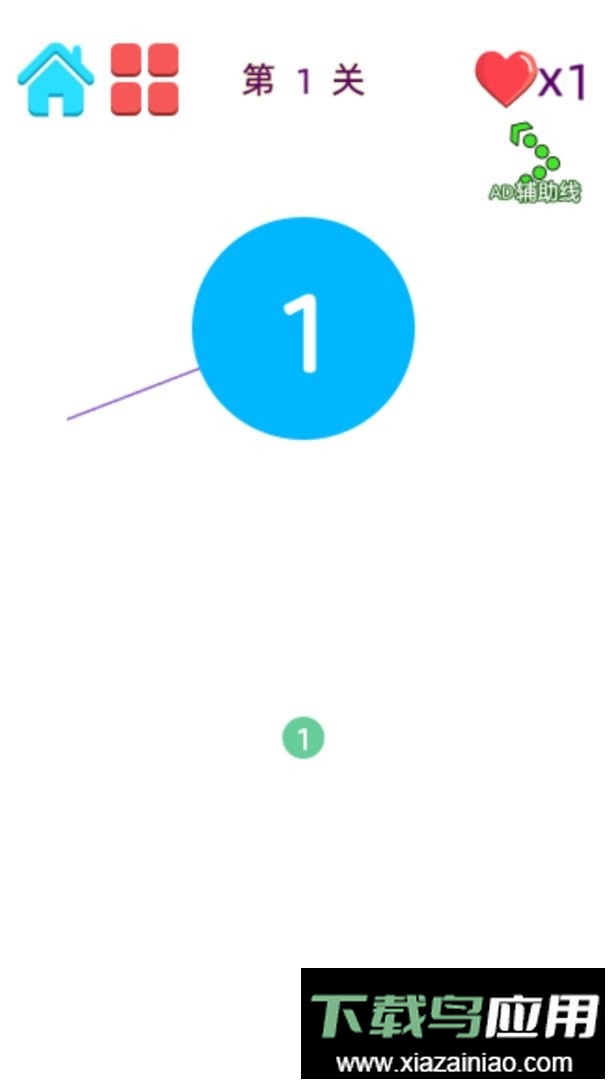Viewport: 608px width, 1080px height.
Task: Shoot the green ball numbered 1
Action: [303, 739]
